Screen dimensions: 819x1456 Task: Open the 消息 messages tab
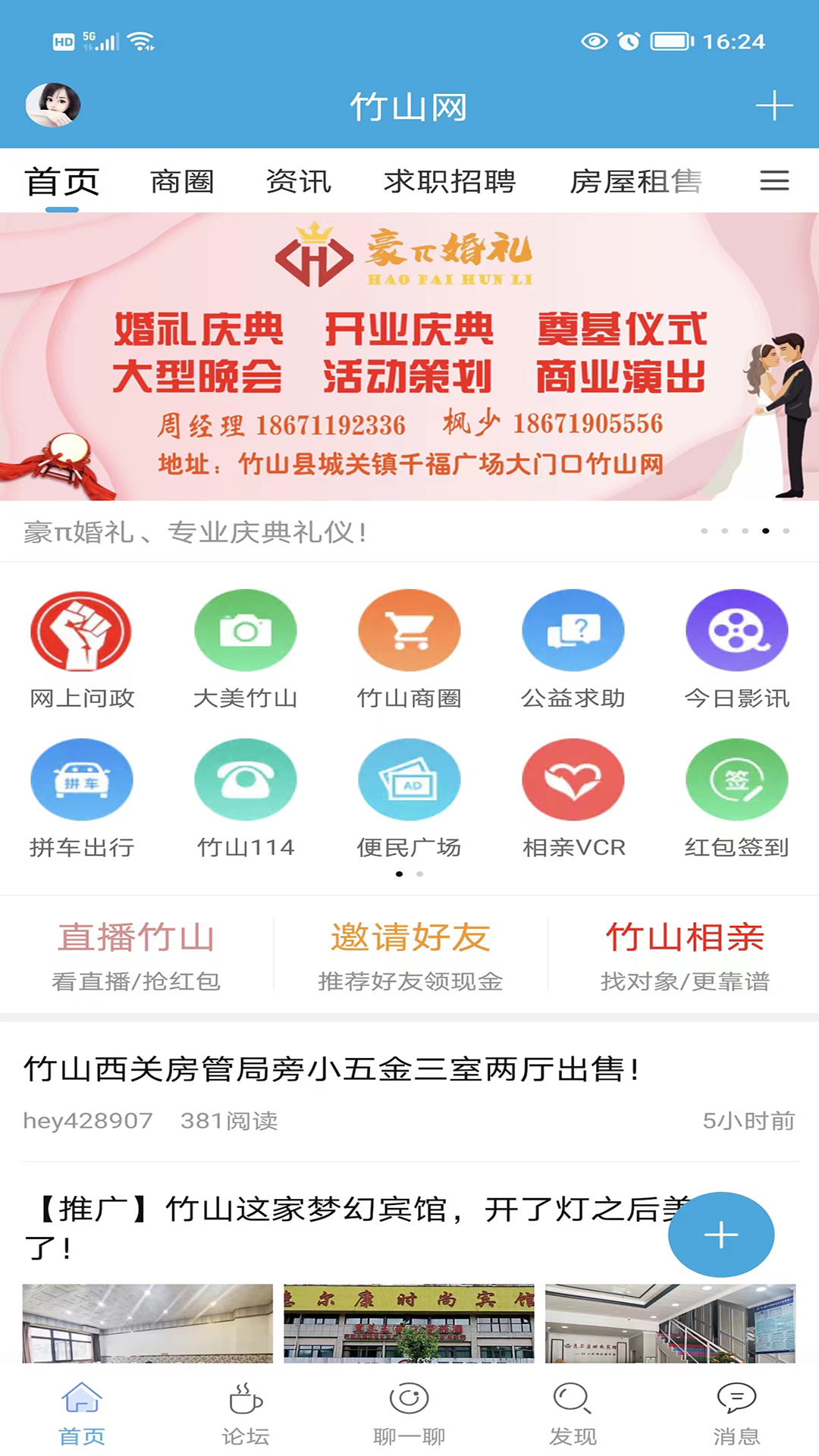(736, 1414)
